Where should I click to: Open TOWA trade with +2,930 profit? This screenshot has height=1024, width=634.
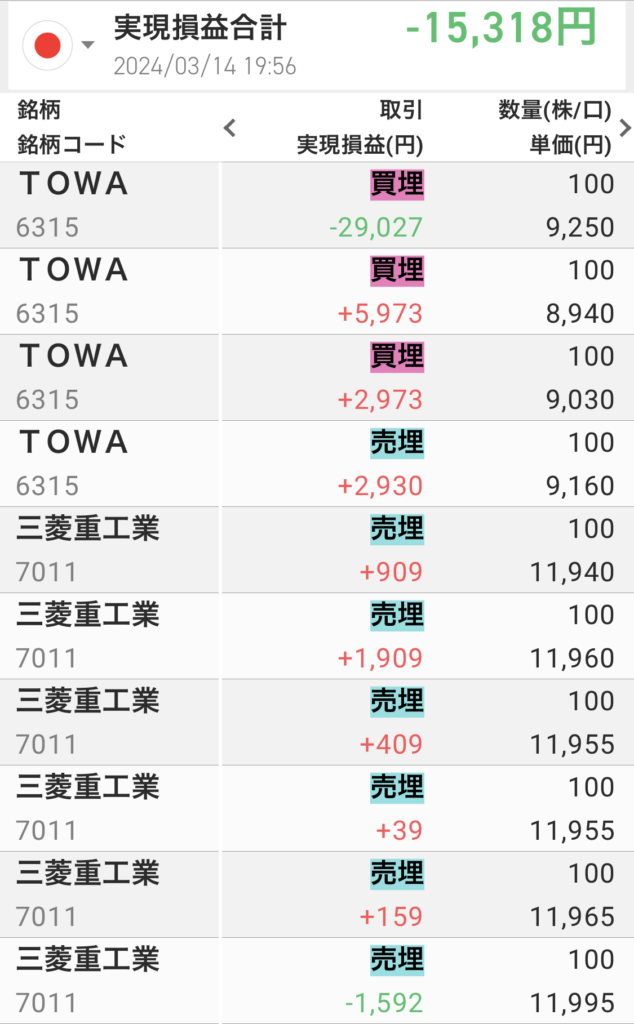pyautogui.click(x=316, y=463)
